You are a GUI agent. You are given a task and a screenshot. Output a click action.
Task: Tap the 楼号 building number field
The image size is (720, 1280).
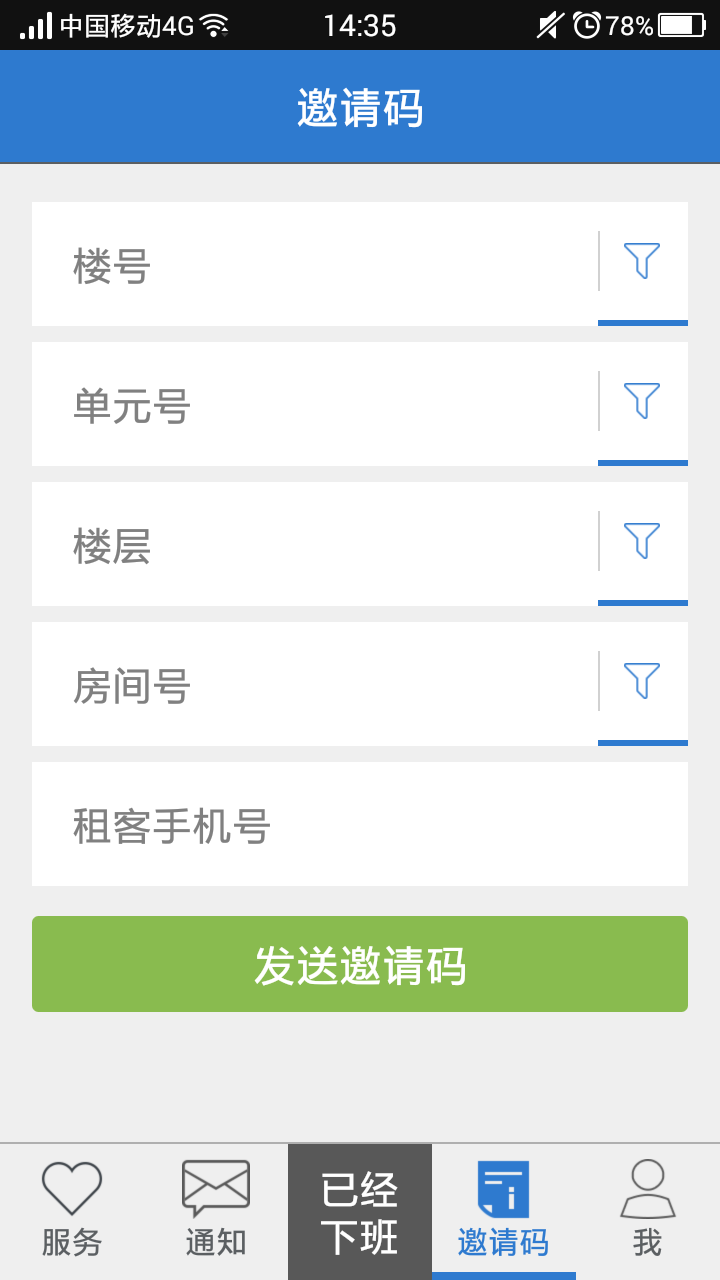pos(315,265)
